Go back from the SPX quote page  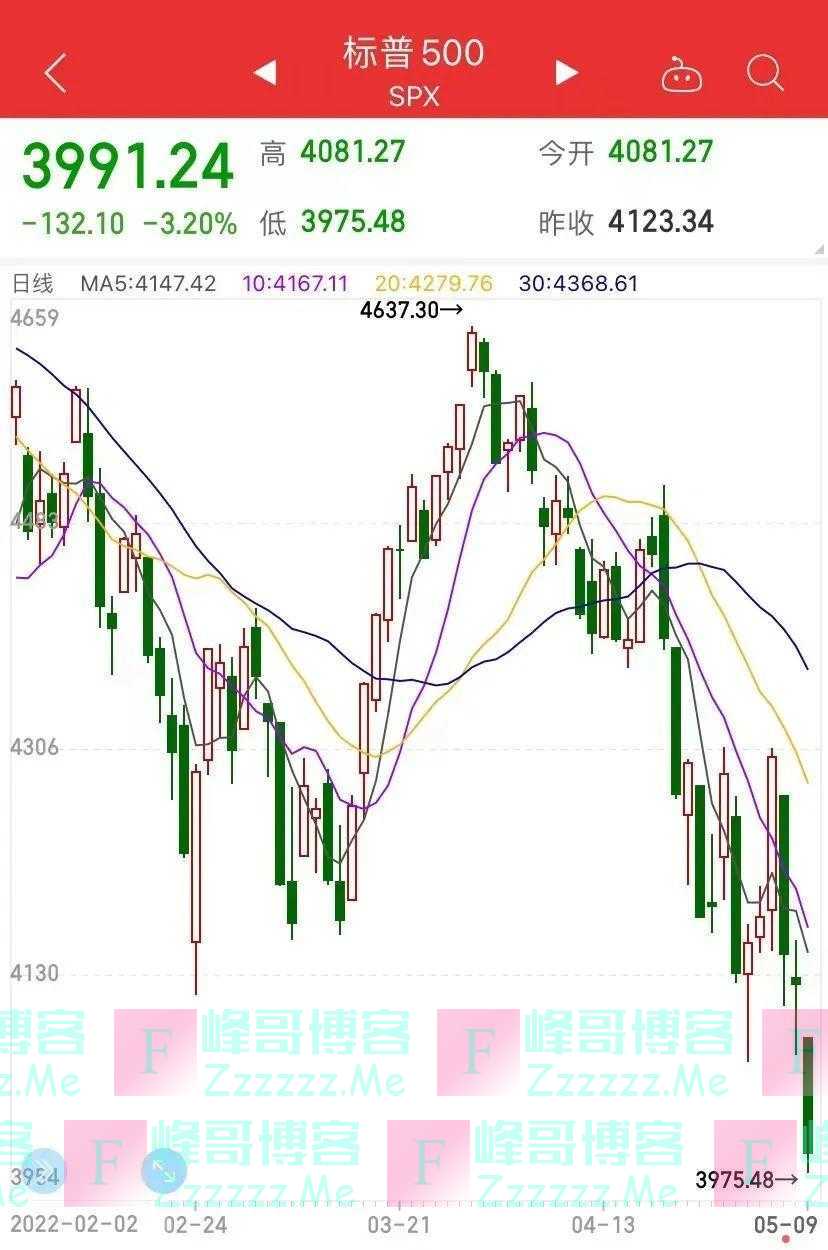point(56,73)
